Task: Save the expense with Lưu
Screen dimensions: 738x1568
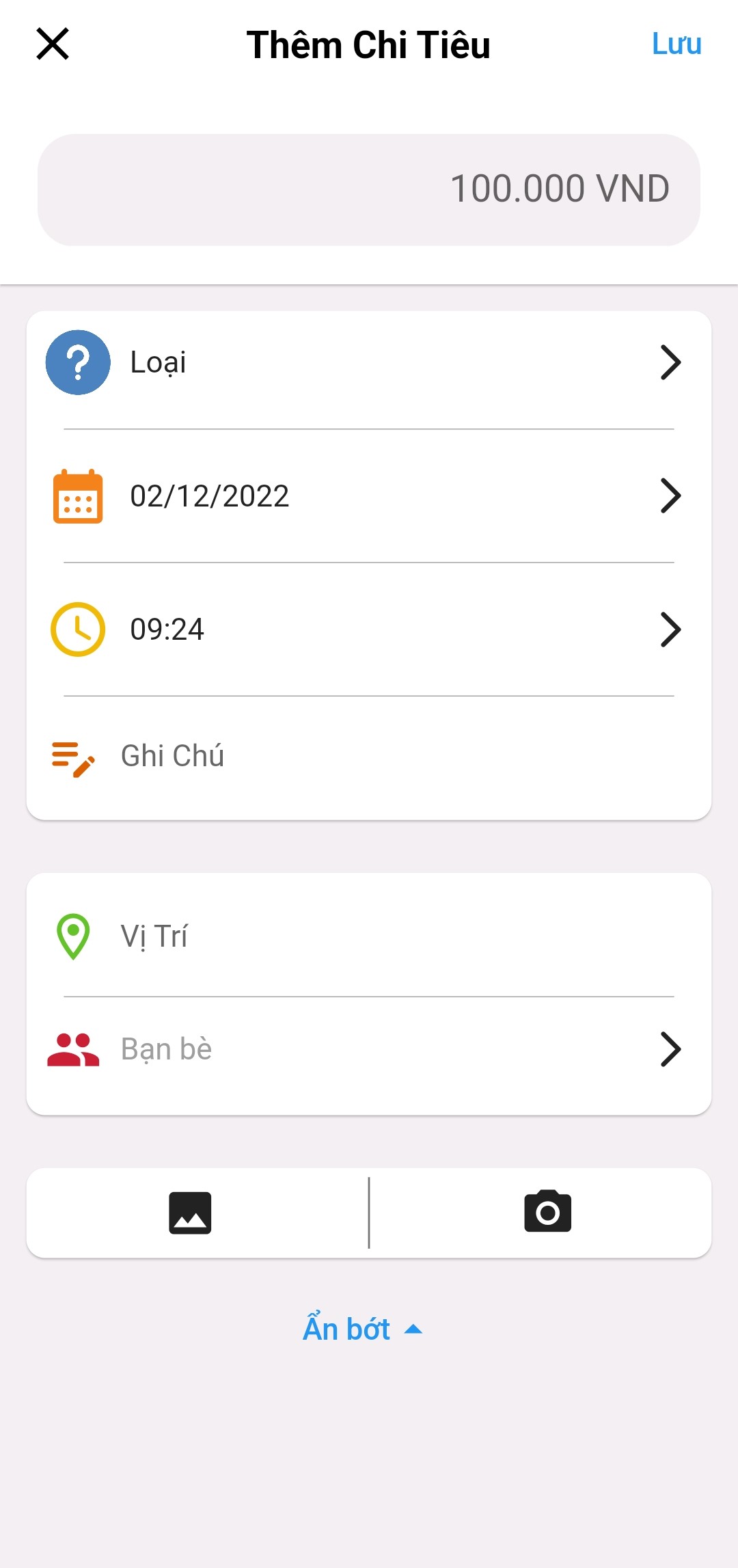Action: (x=677, y=44)
